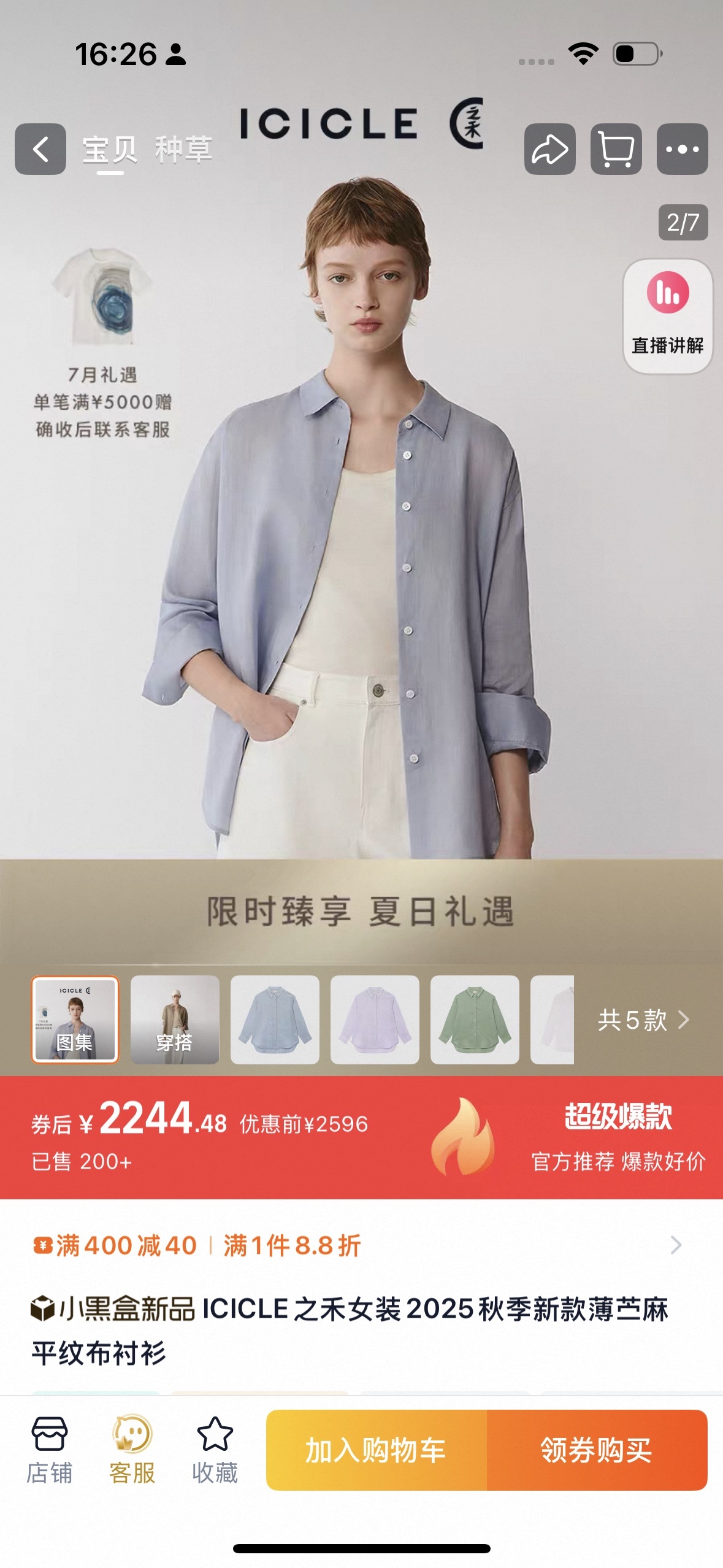Viewport: 723px width, 1568px height.
Task: Open 直播讲解 live explanation
Action: pos(667,316)
